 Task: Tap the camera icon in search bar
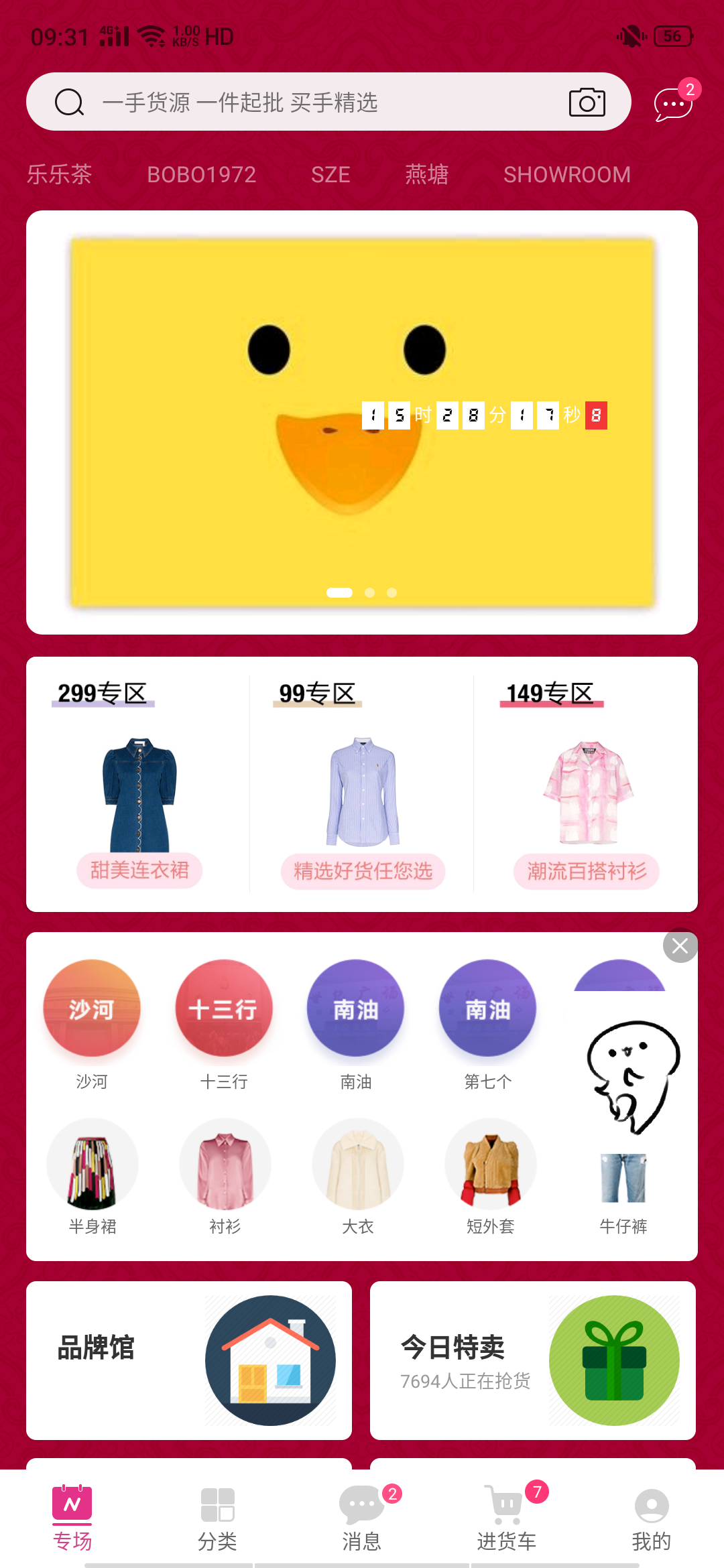[x=587, y=103]
